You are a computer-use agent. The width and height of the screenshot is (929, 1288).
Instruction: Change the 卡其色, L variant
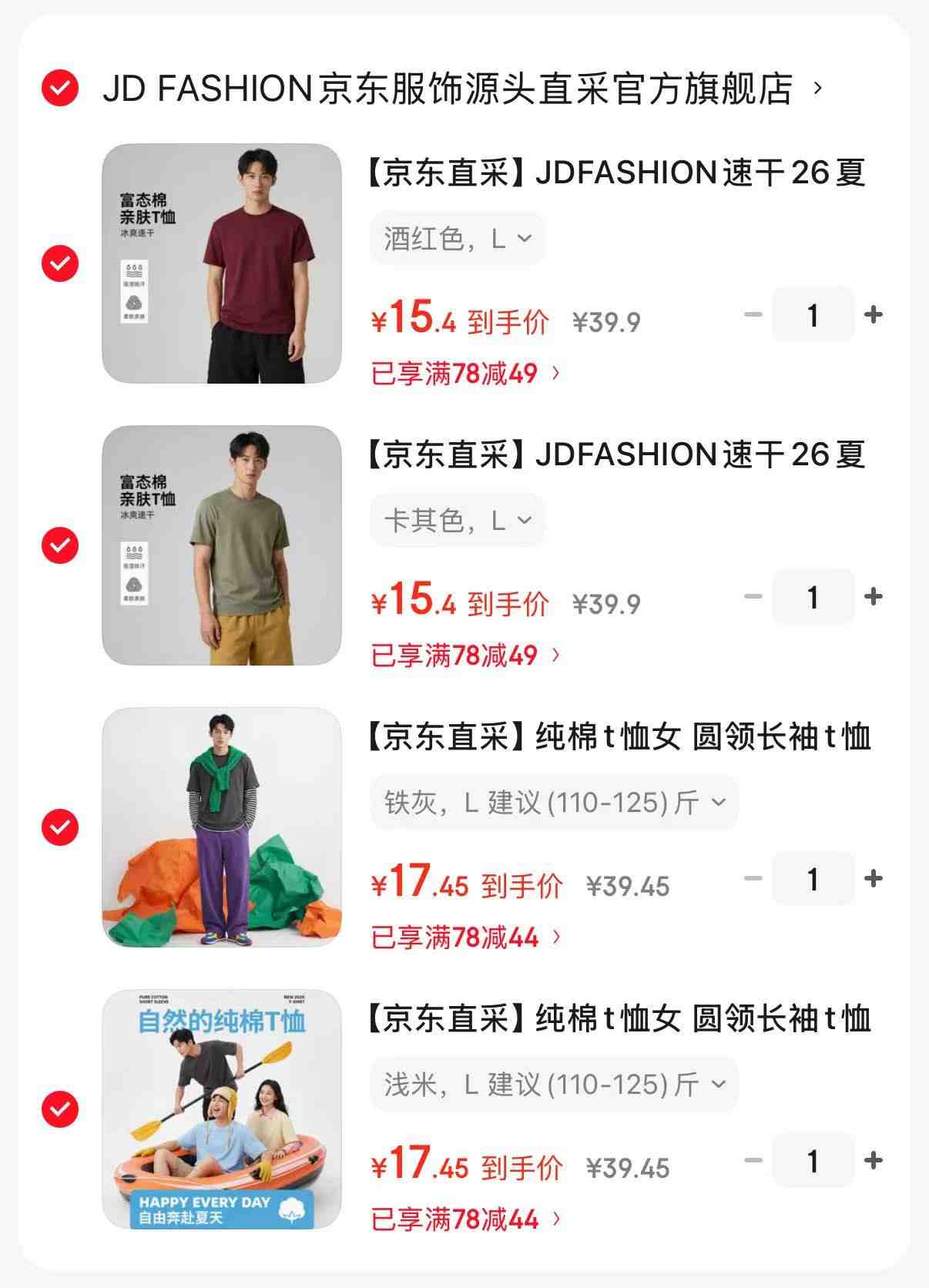click(x=458, y=521)
